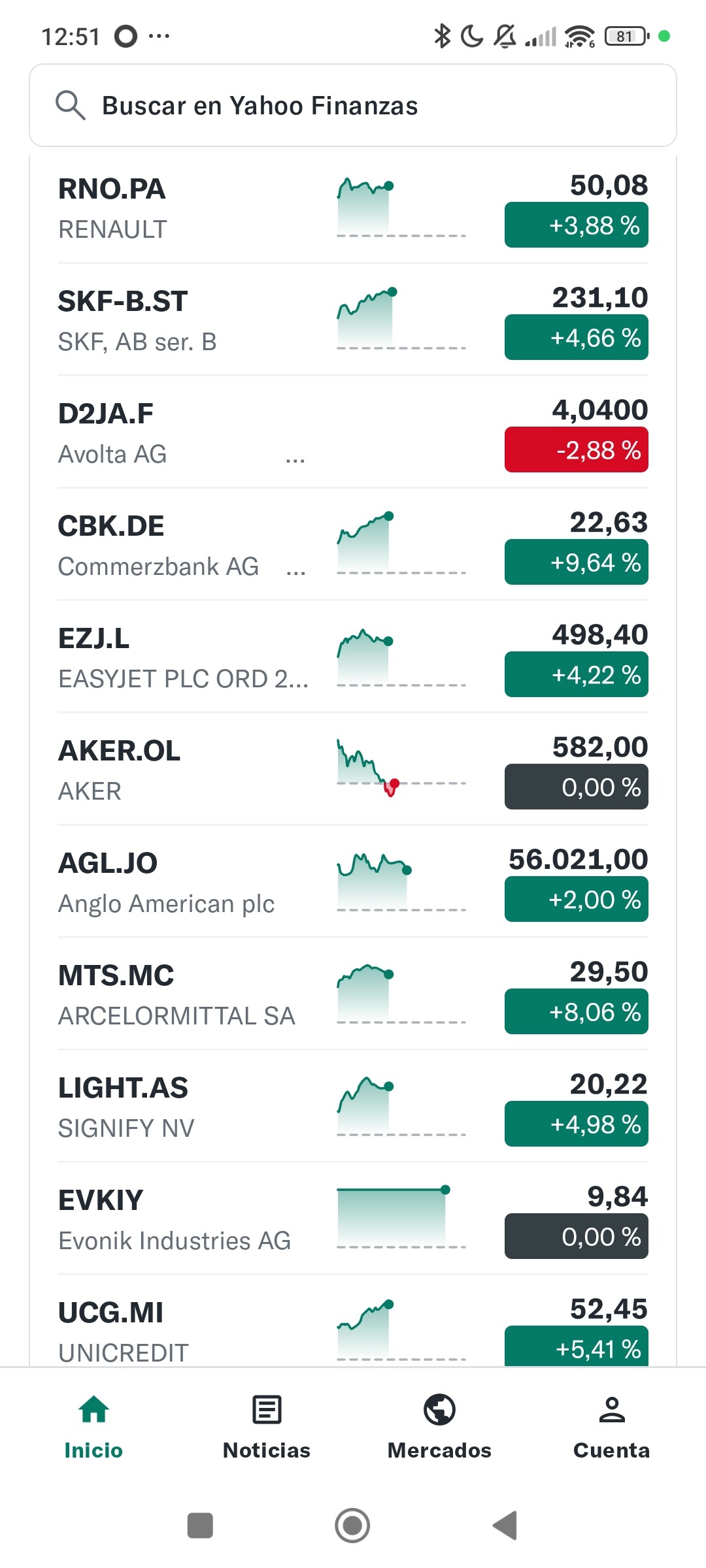View the EVKIY Evonik Industries AG details
Image resolution: width=706 pixels, height=1568 pixels.
click(x=353, y=1218)
